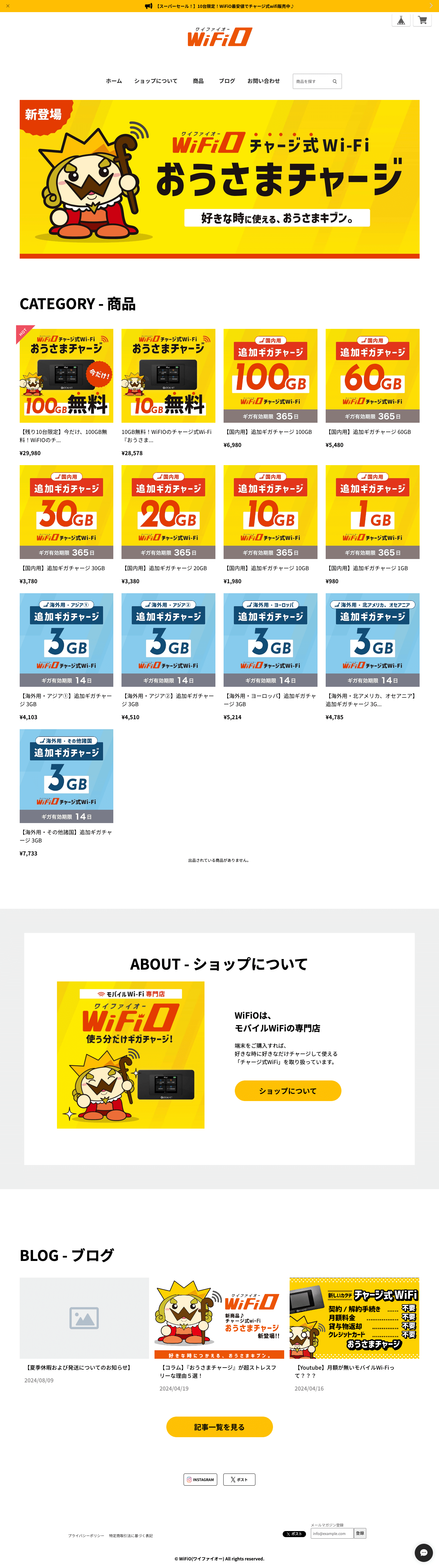
Task: Tap 記事一覧を見る to see all articles
Action: point(219,1427)
